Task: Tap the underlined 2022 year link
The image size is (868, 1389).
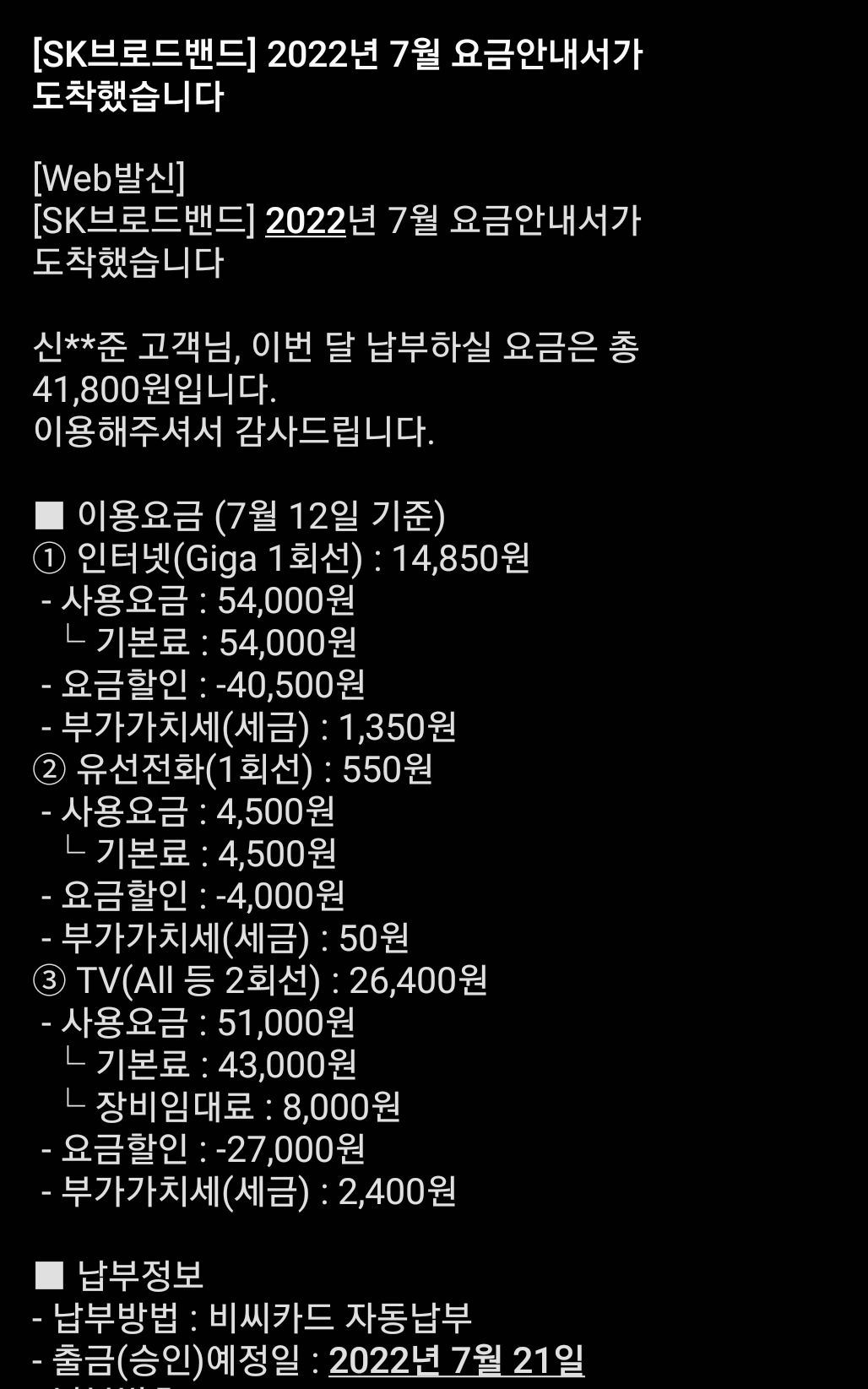Action: [x=306, y=221]
